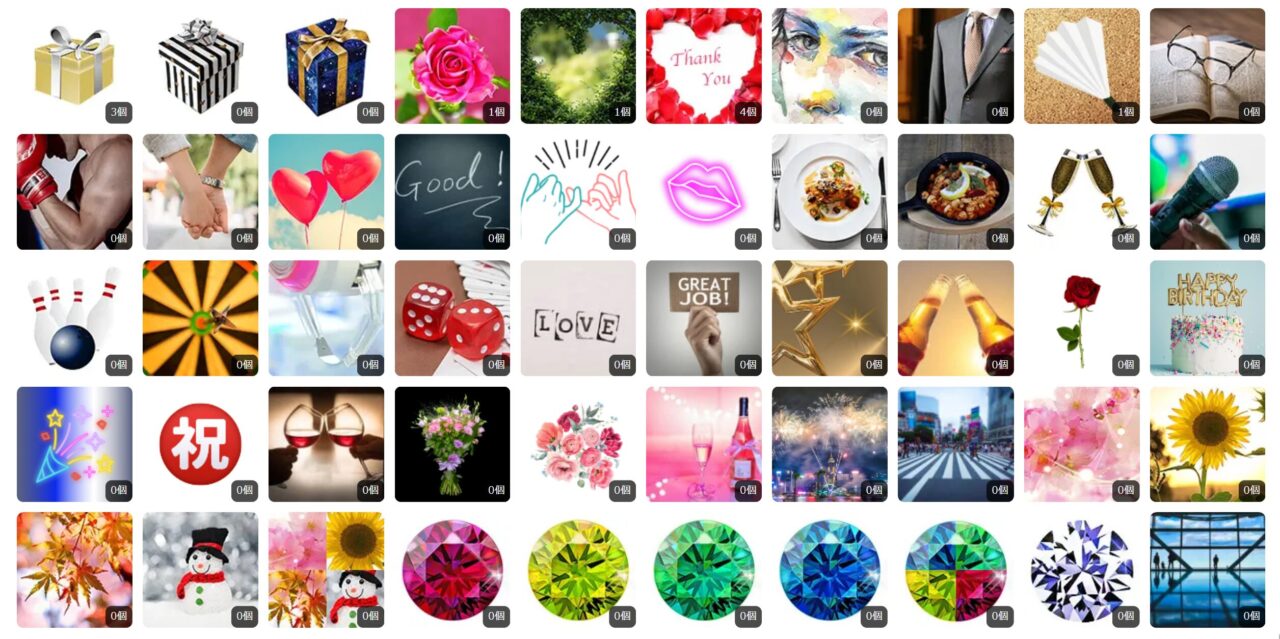This screenshot has width=1280, height=639.
Task: Pick the GREAT JOB! sign gift
Action: [703, 318]
